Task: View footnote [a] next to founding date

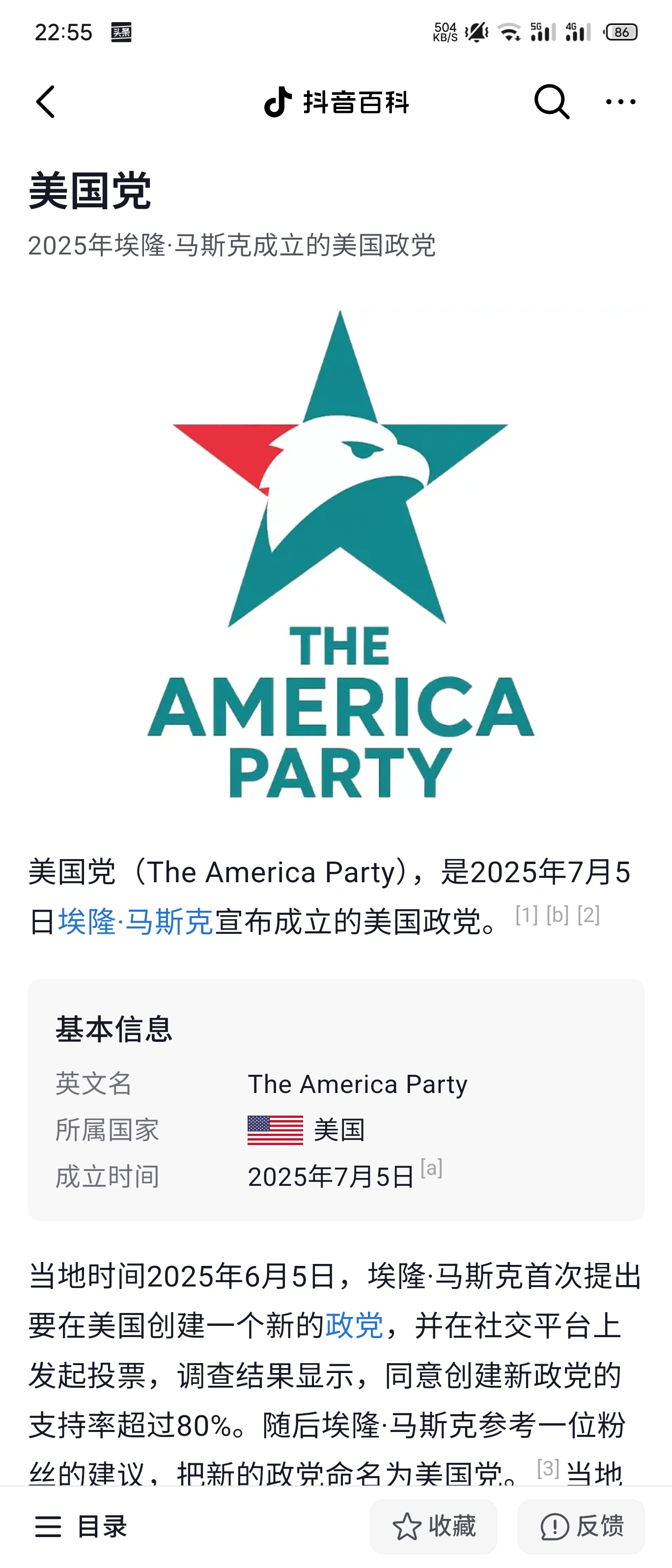Action: pyautogui.click(x=432, y=1168)
